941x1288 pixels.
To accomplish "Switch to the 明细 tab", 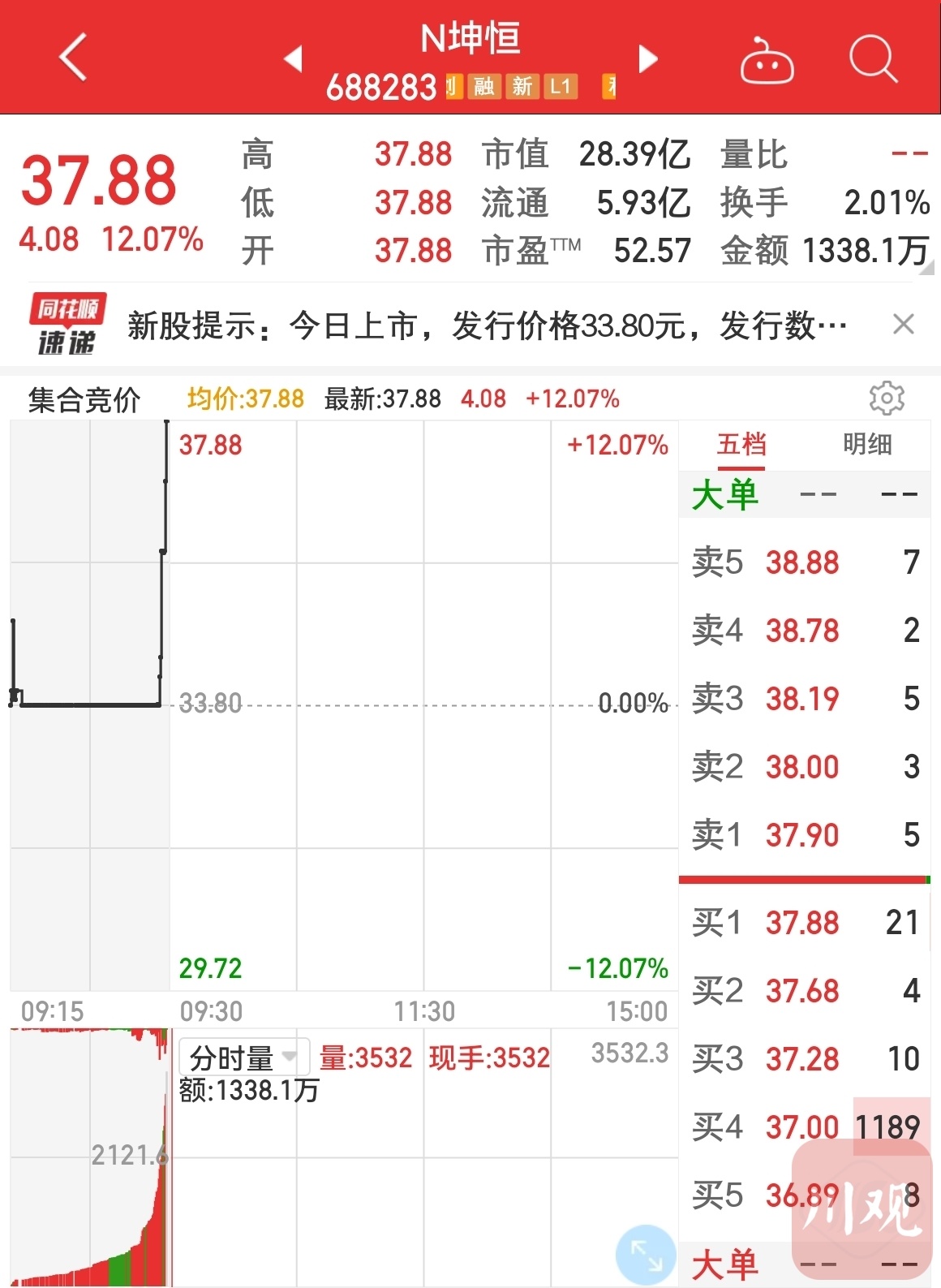I will point(867,445).
